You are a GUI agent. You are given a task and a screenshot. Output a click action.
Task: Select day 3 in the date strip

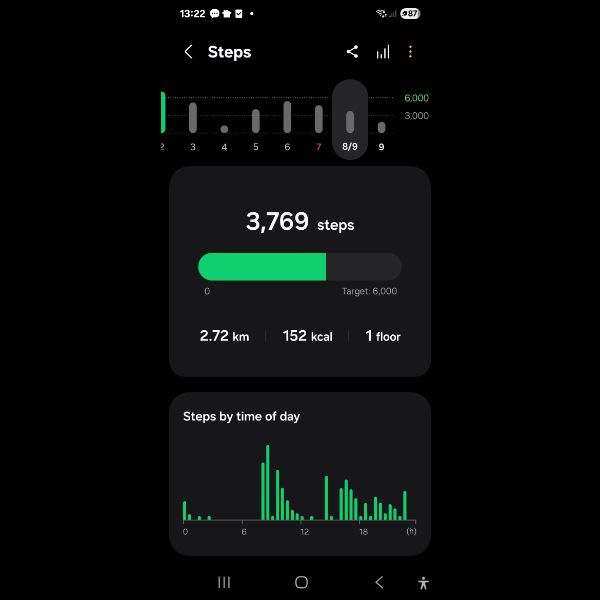click(193, 125)
